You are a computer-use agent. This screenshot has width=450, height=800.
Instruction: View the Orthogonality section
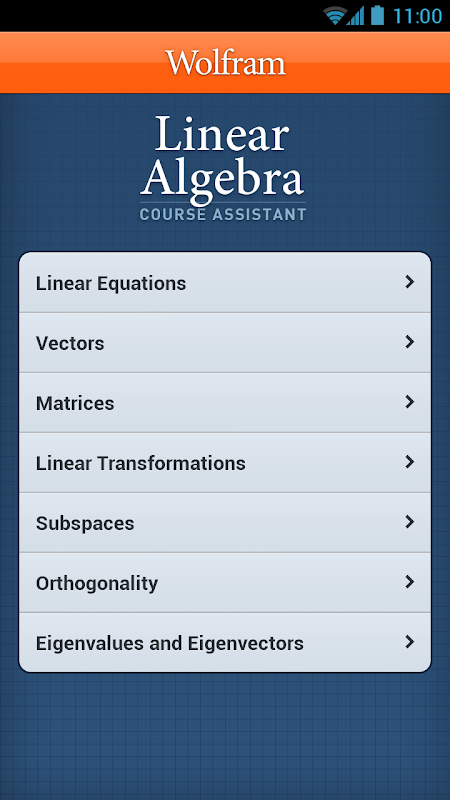pyautogui.click(x=225, y=583)
